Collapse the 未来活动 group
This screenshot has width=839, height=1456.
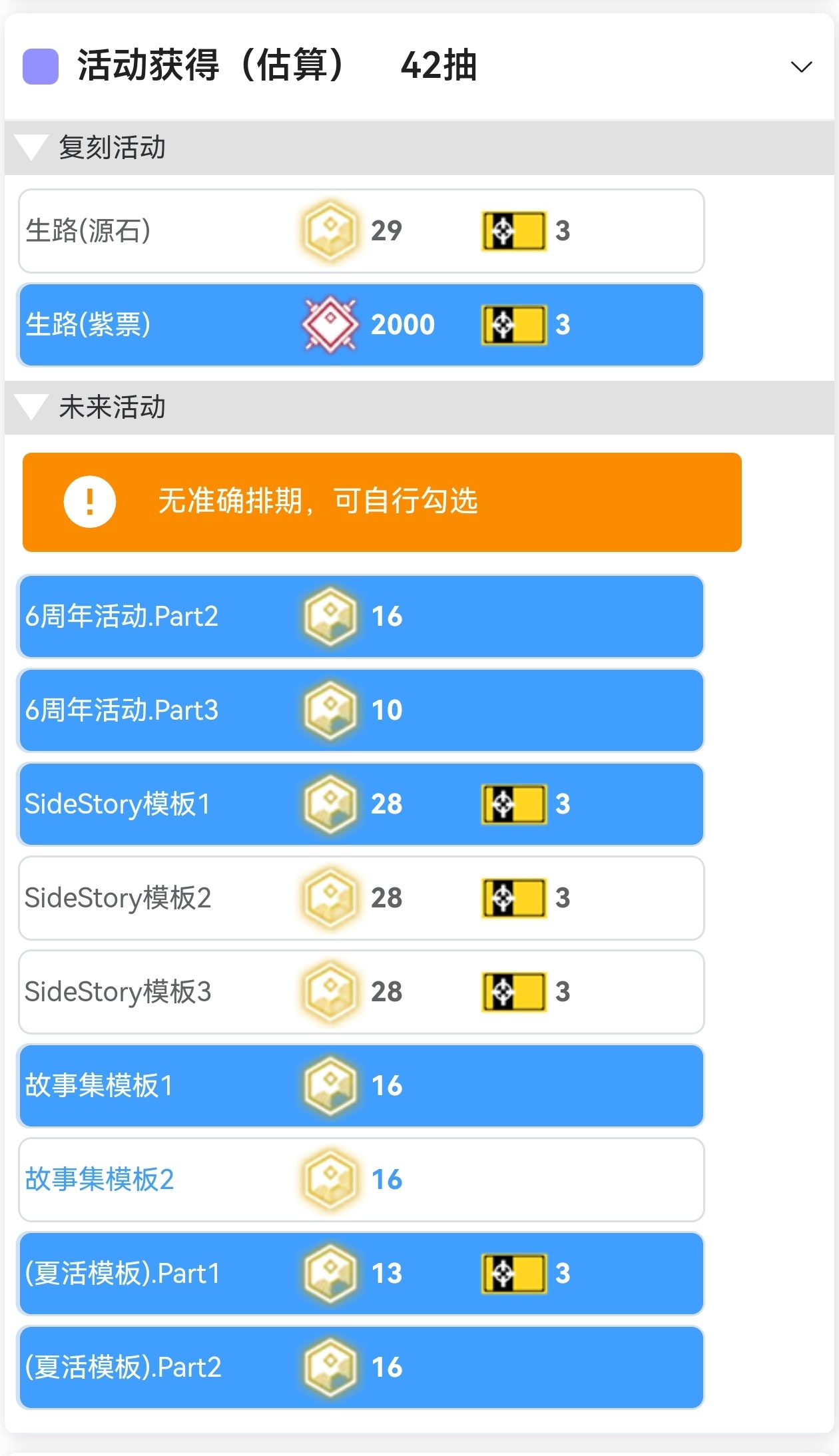click(32, 407)
